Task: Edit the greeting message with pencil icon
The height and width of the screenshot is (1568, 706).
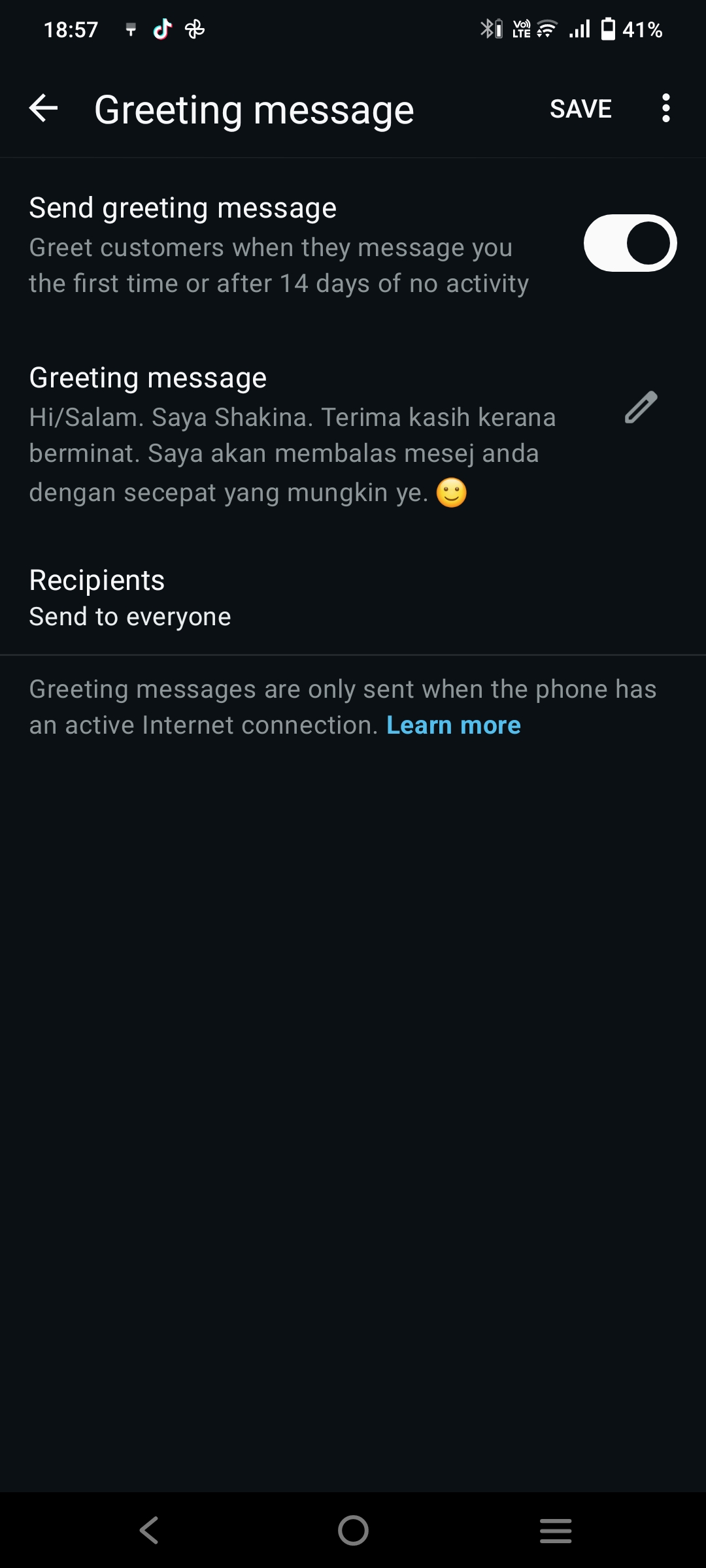Action: 641,408
